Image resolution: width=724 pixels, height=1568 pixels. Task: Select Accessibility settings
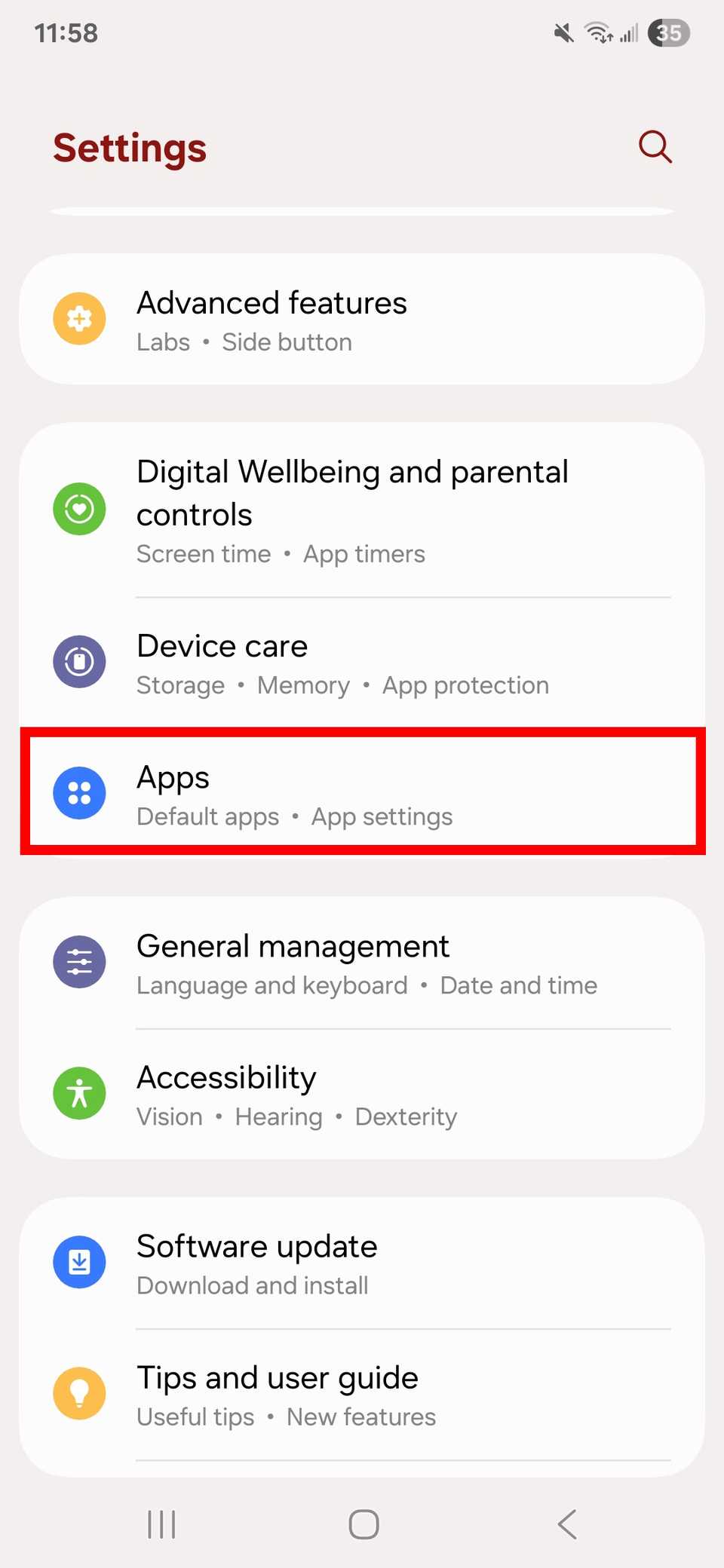(x=362, y=1095)
